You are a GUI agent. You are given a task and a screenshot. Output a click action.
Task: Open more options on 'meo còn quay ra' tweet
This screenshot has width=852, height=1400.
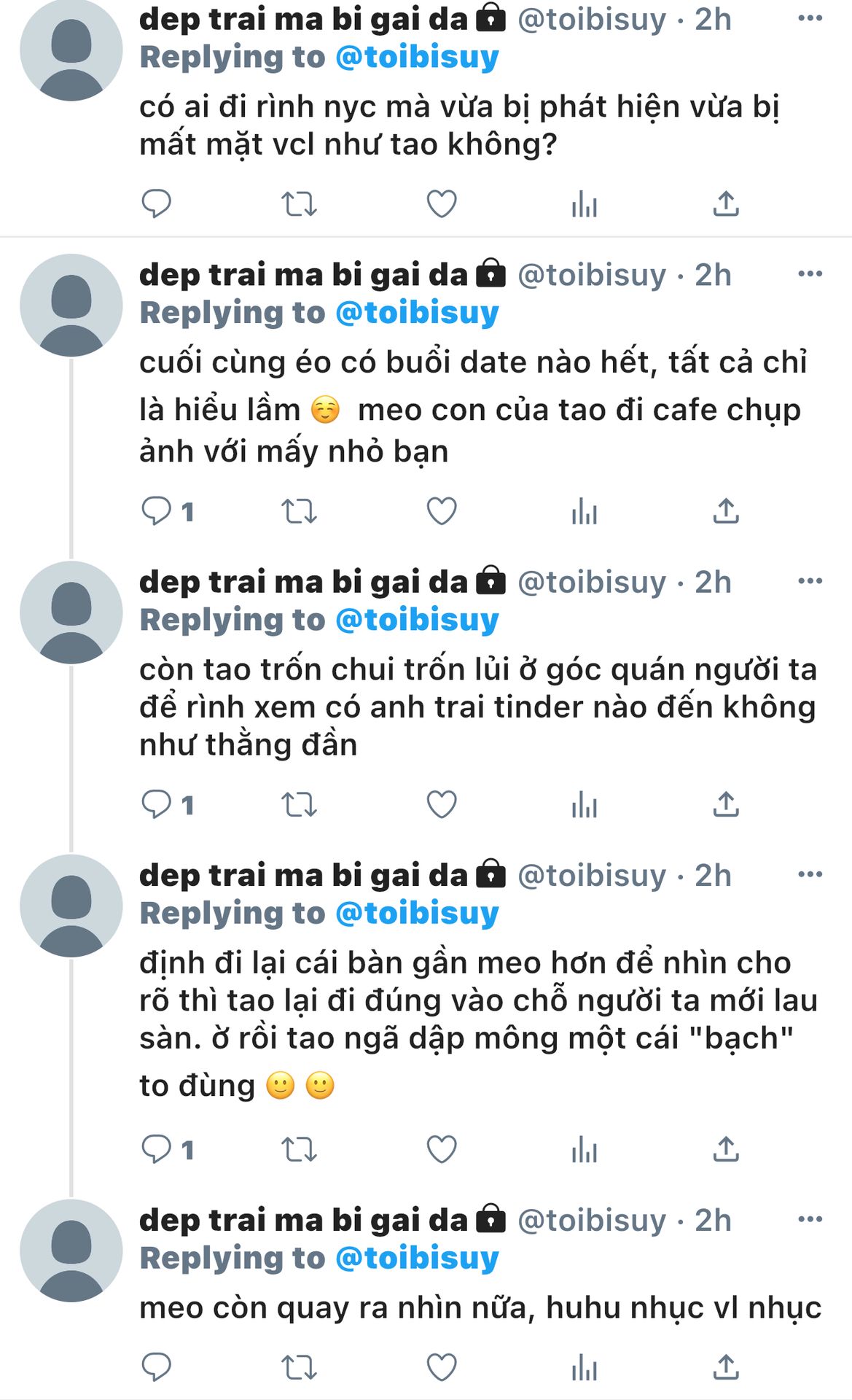[x=810, y=1219]
